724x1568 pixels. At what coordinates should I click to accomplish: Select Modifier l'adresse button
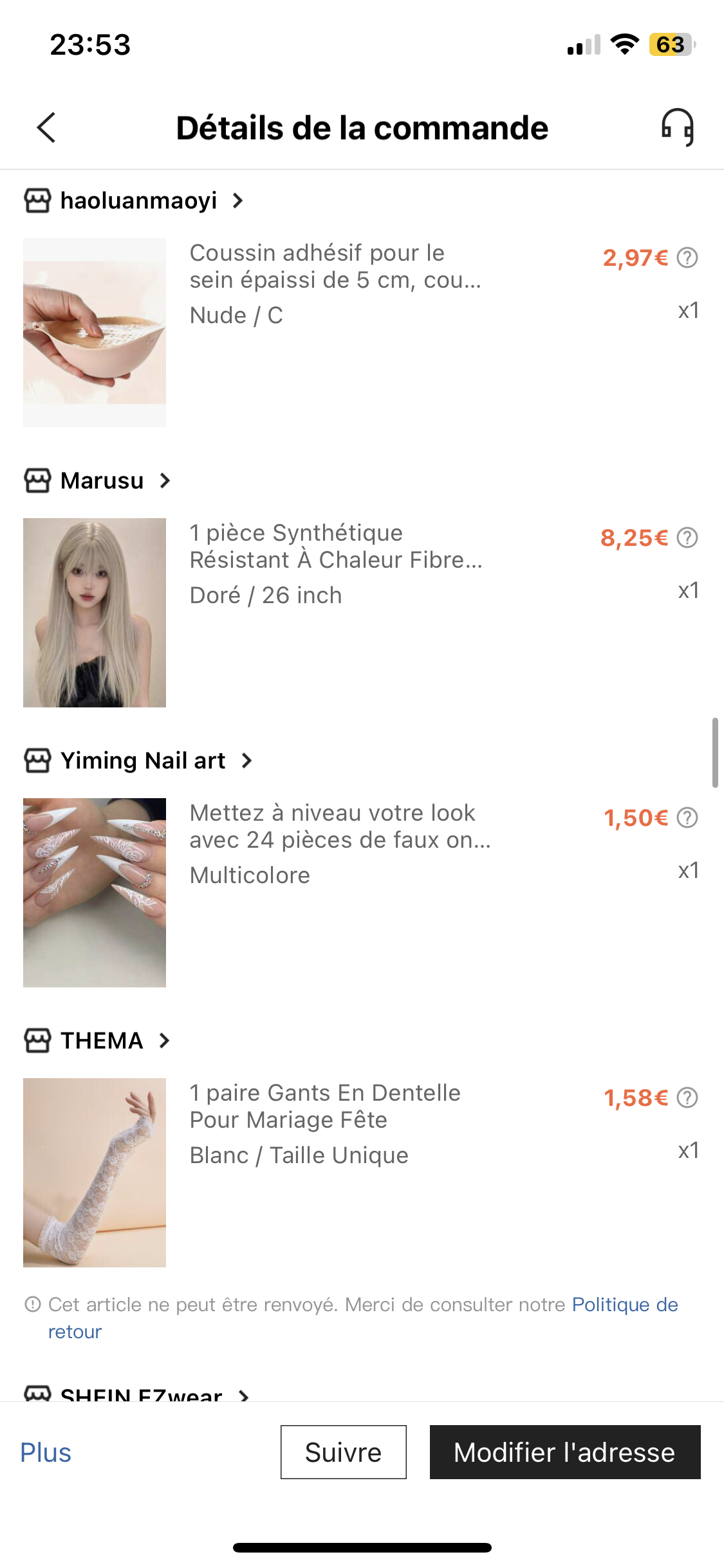pos(564,1453)
